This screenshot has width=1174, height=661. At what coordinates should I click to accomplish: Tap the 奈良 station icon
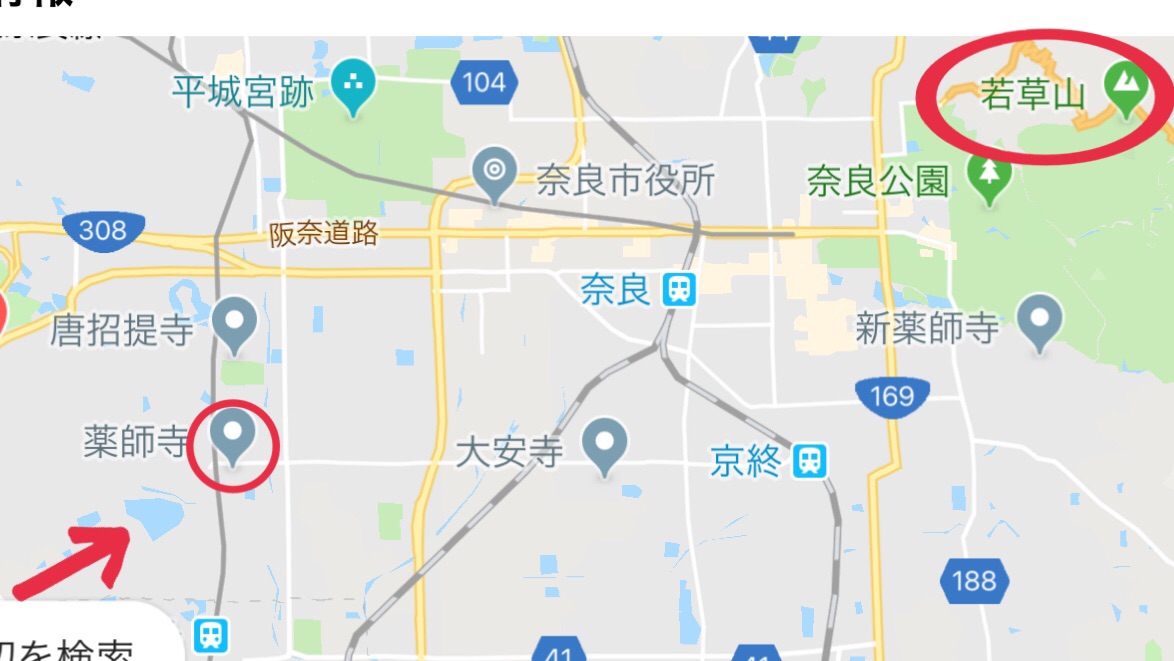pyautogui.click(x=679, y=289)
